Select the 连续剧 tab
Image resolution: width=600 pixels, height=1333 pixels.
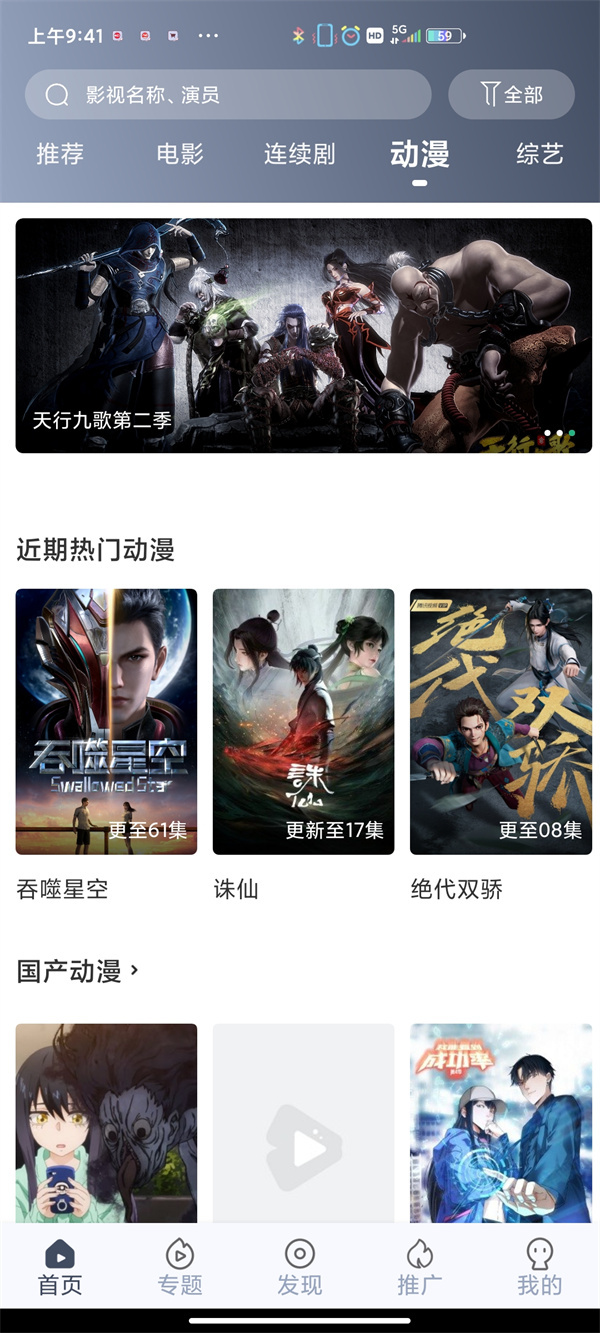point(299,154)
